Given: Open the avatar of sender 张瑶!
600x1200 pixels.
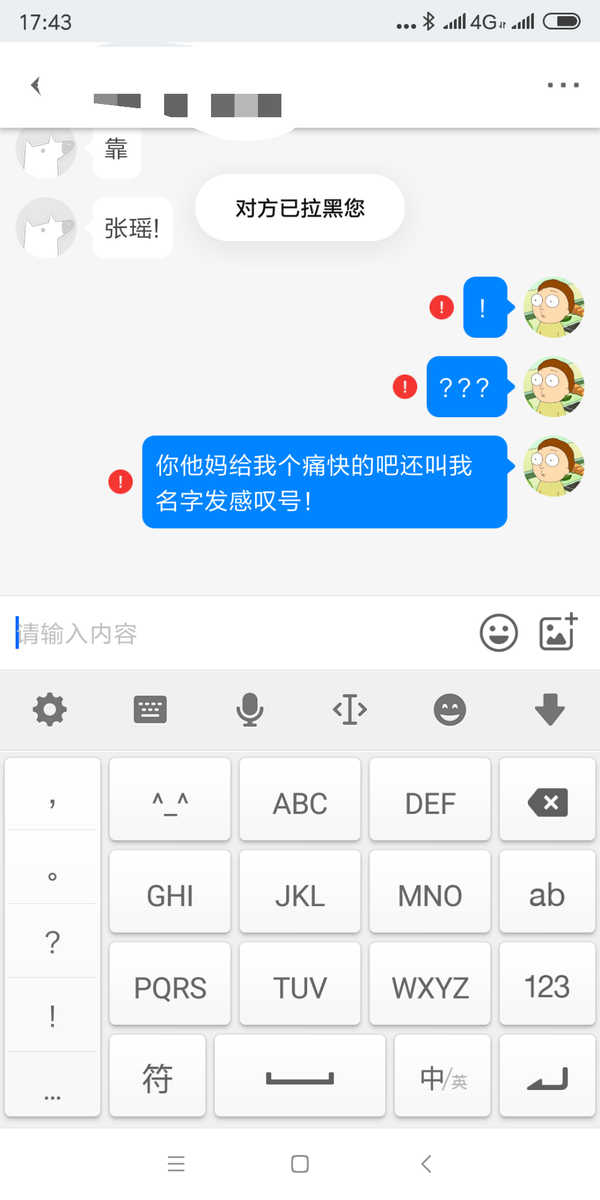Looking at the screenshot, I should [46, 228].
